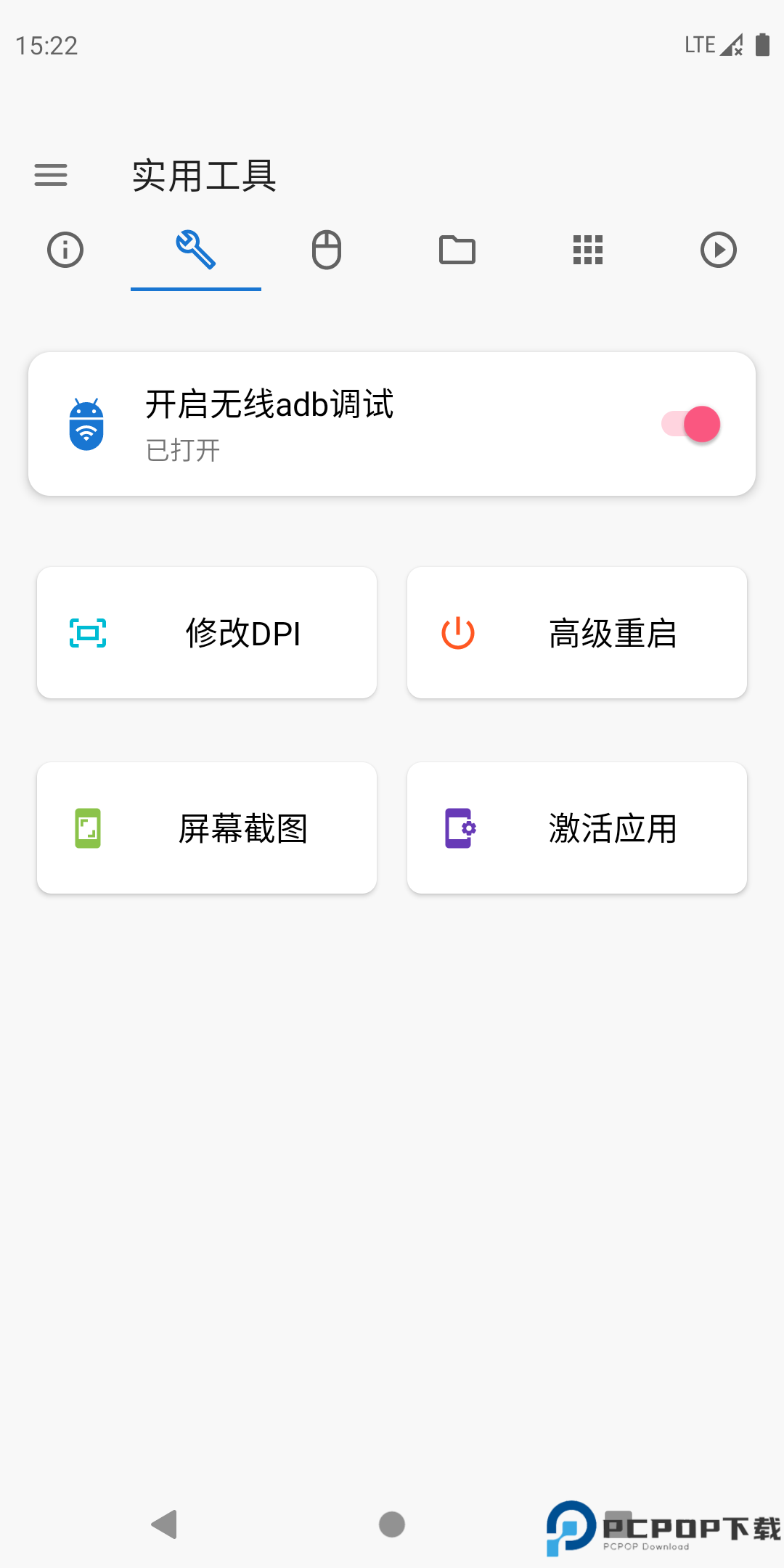Click the play tab icon
The height and width of the screenshot is (1568, 784).
pos(719,250)
